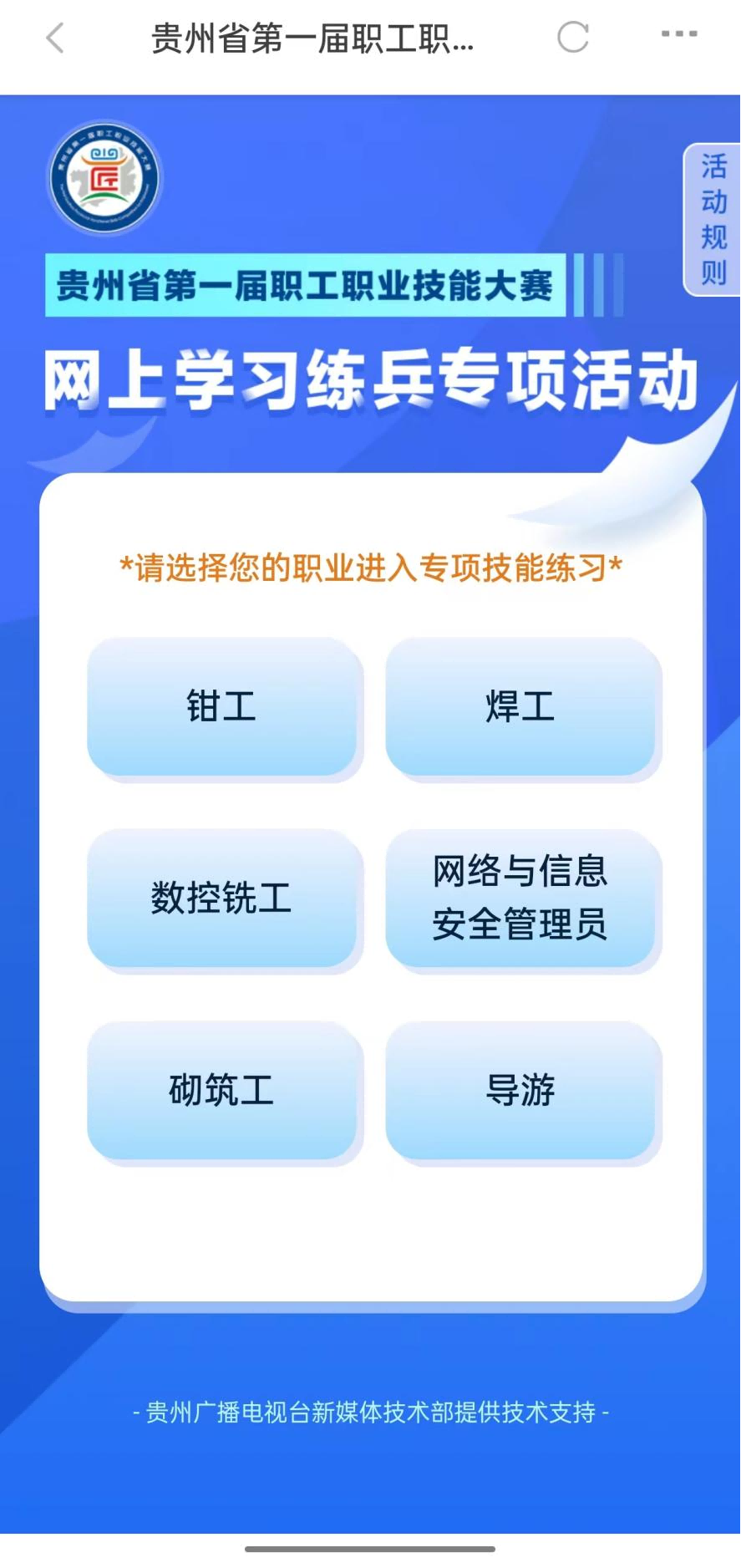The image size is (741, 1568).
Task: Open the three-dot overflow menu
Action: coord(679,34)
